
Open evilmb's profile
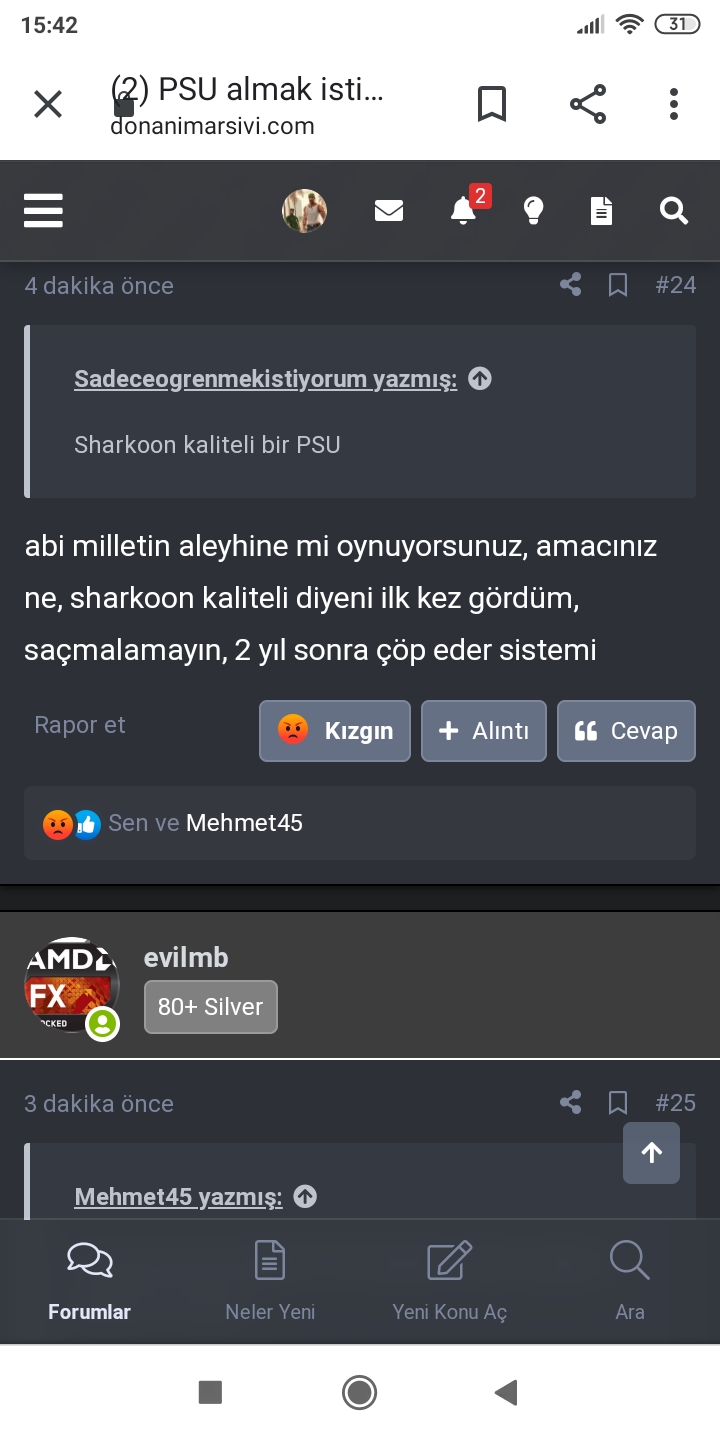coord(186,958)
